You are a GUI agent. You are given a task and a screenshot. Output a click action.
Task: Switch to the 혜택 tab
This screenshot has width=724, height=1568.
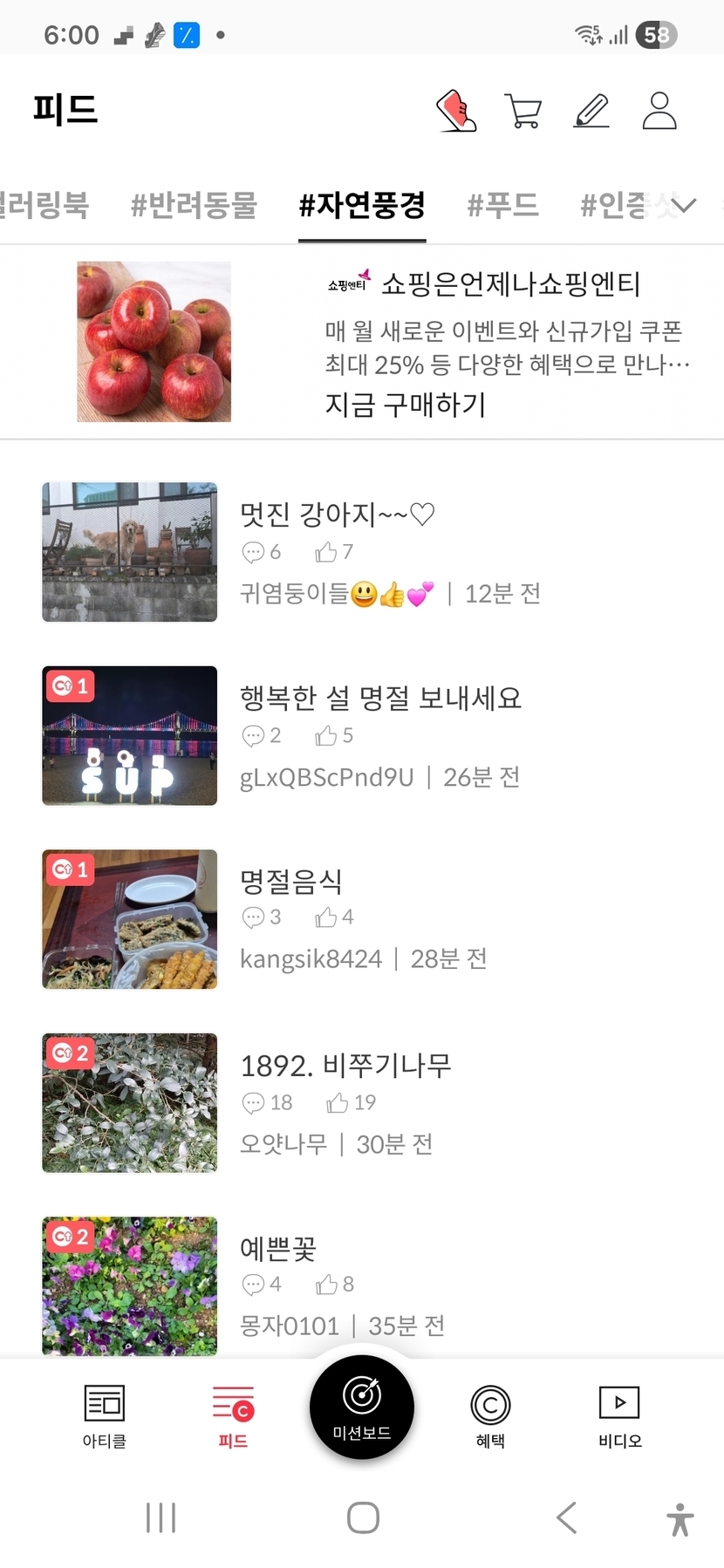(490, 1416)
